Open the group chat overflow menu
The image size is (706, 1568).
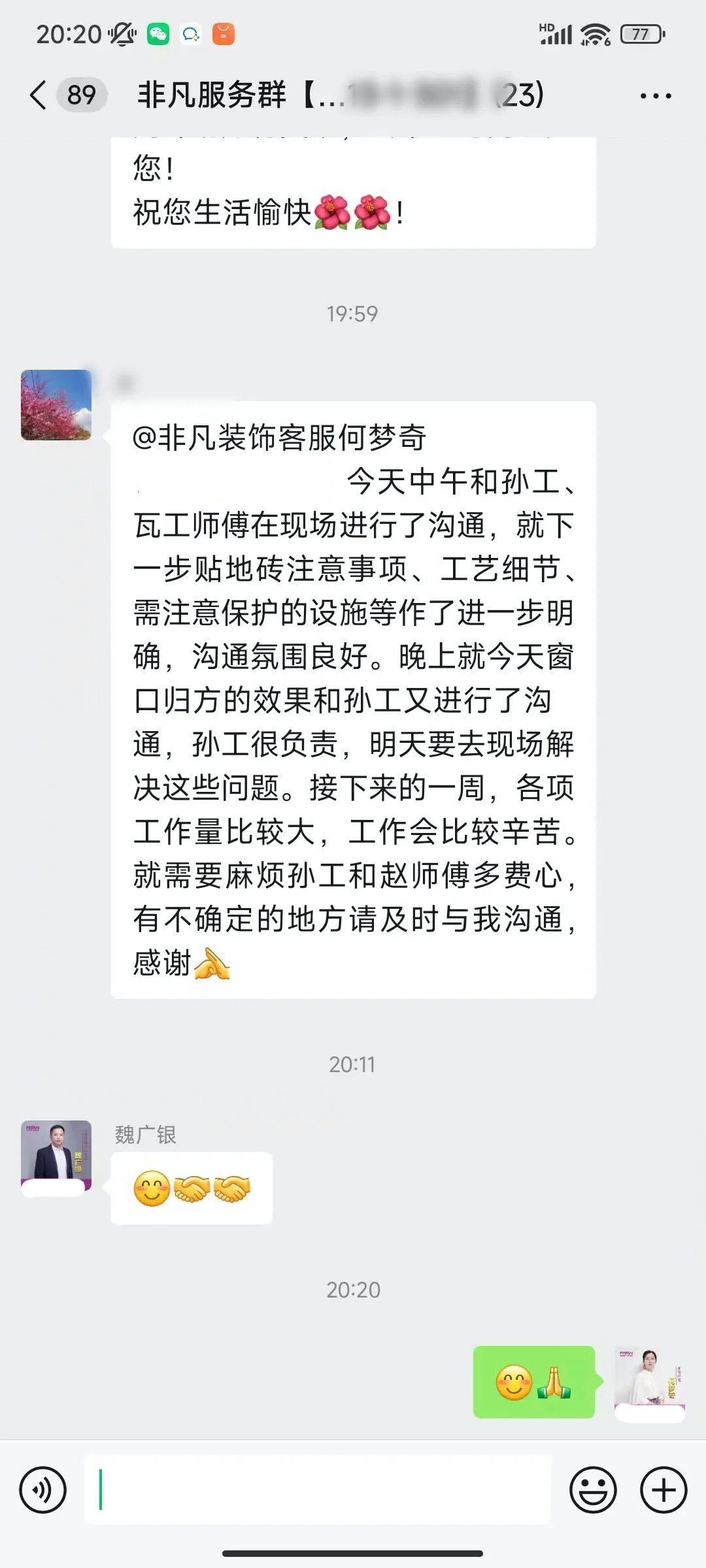(655, 96)
